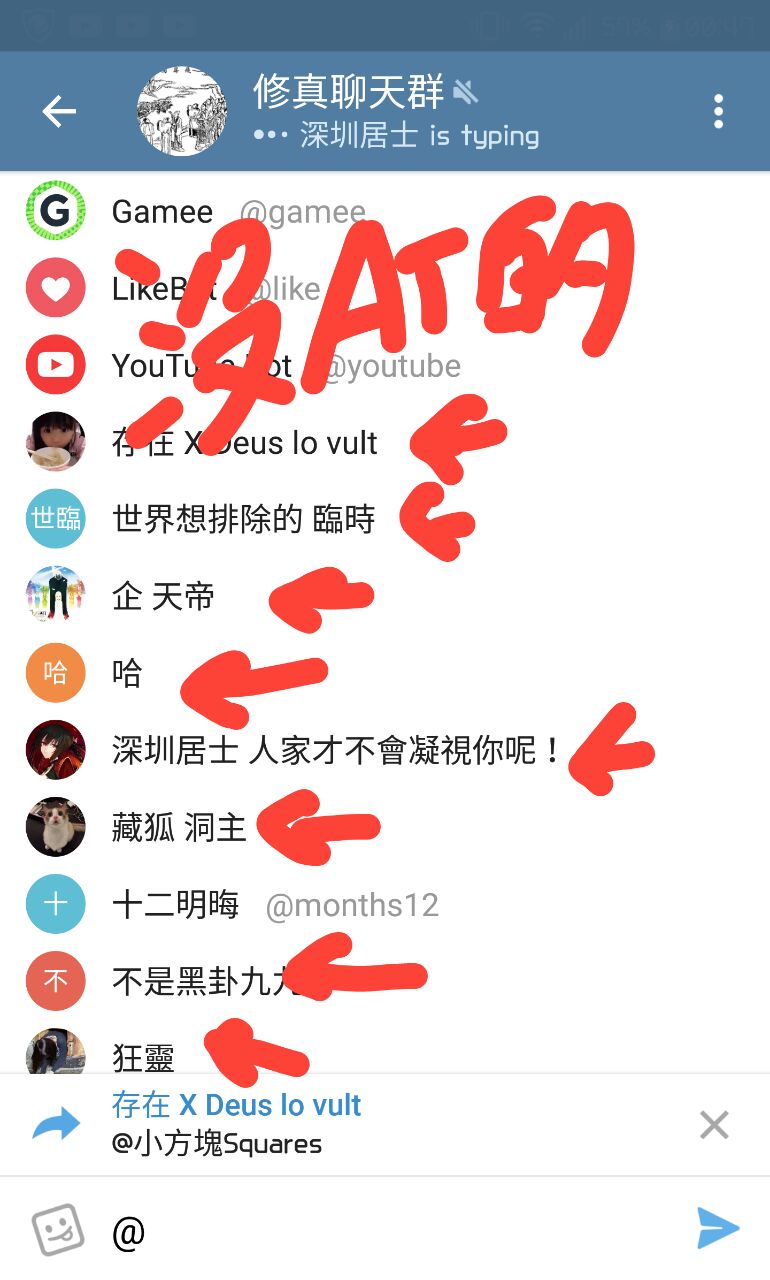Focus the message text field
This screenshot has width=770, height=1280.
pos(400,1231)
